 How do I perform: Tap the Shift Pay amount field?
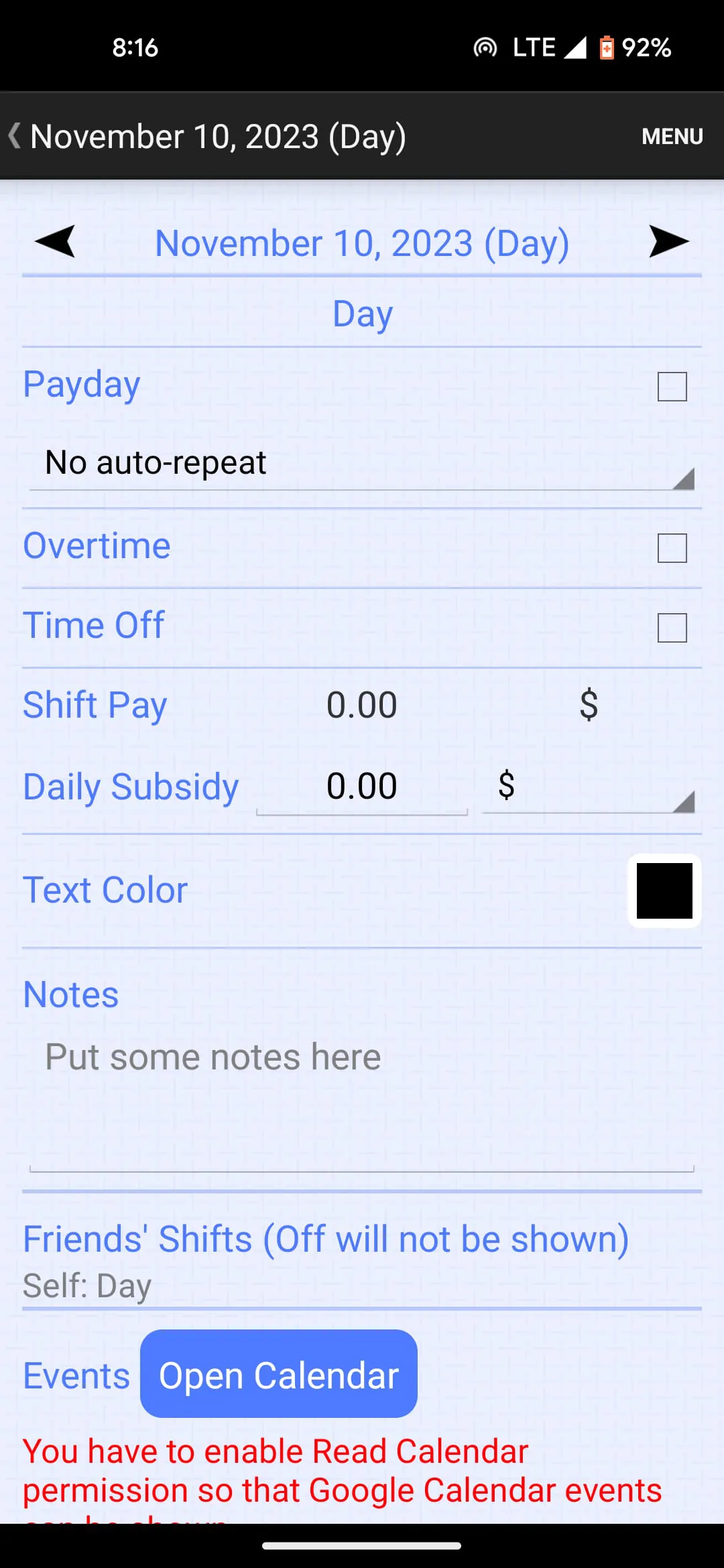pos(362,704)
